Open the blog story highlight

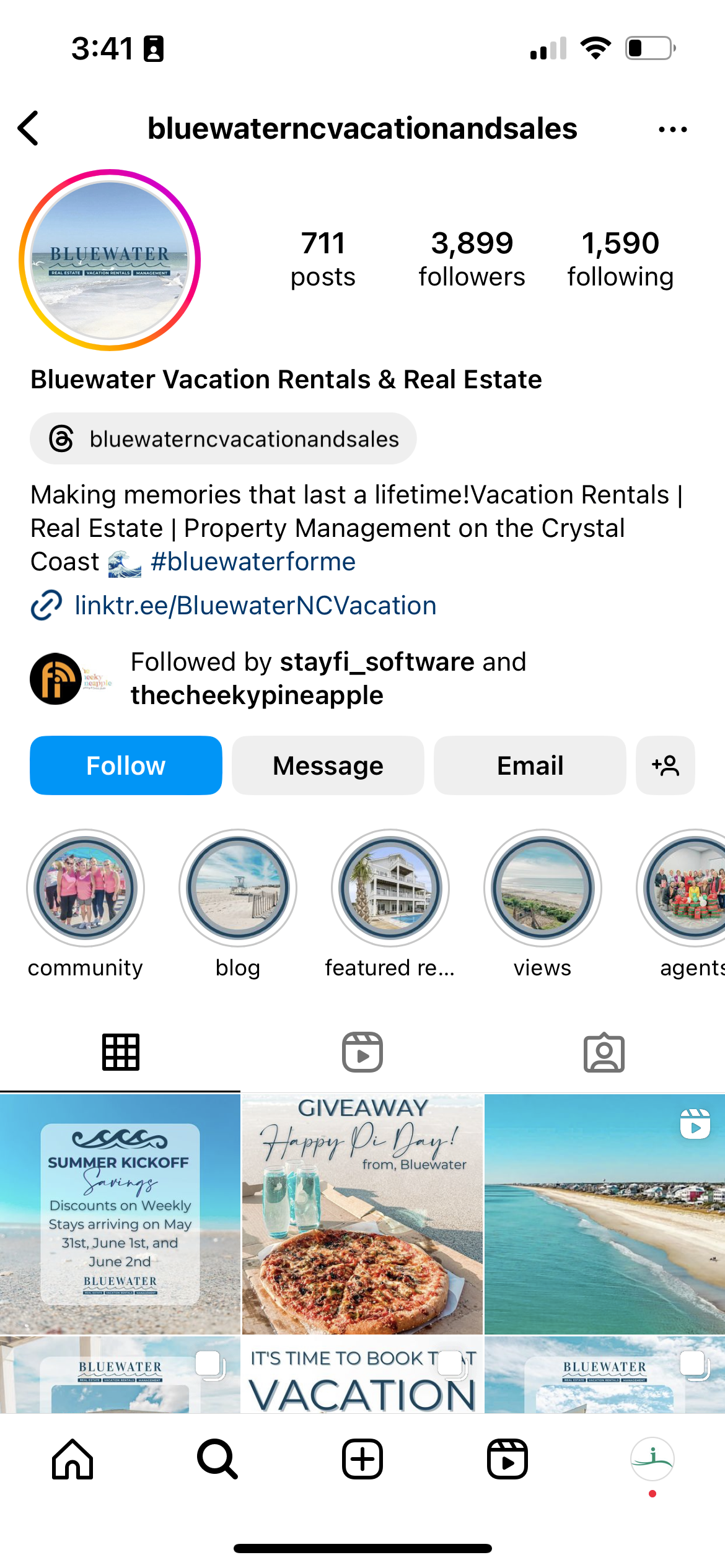[x=238, y=888]
